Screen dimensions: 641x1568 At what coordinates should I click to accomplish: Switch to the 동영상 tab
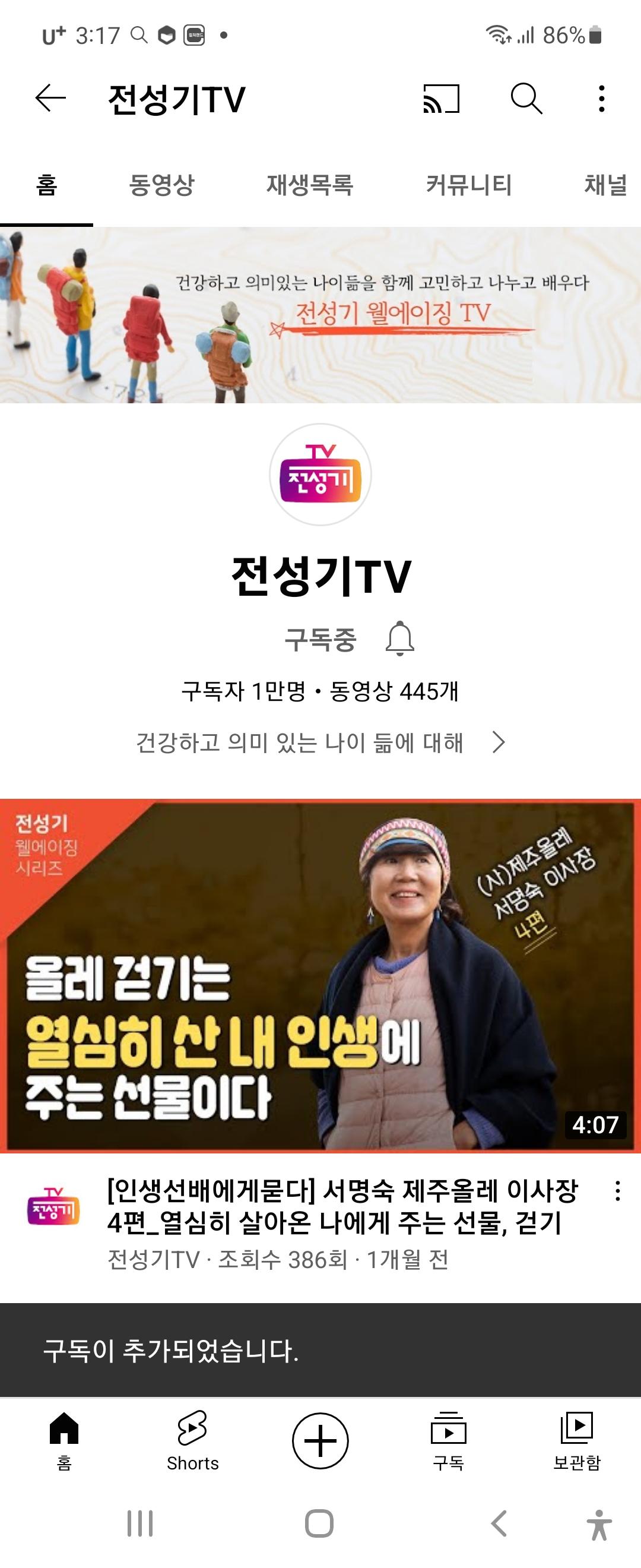[162, 185]
